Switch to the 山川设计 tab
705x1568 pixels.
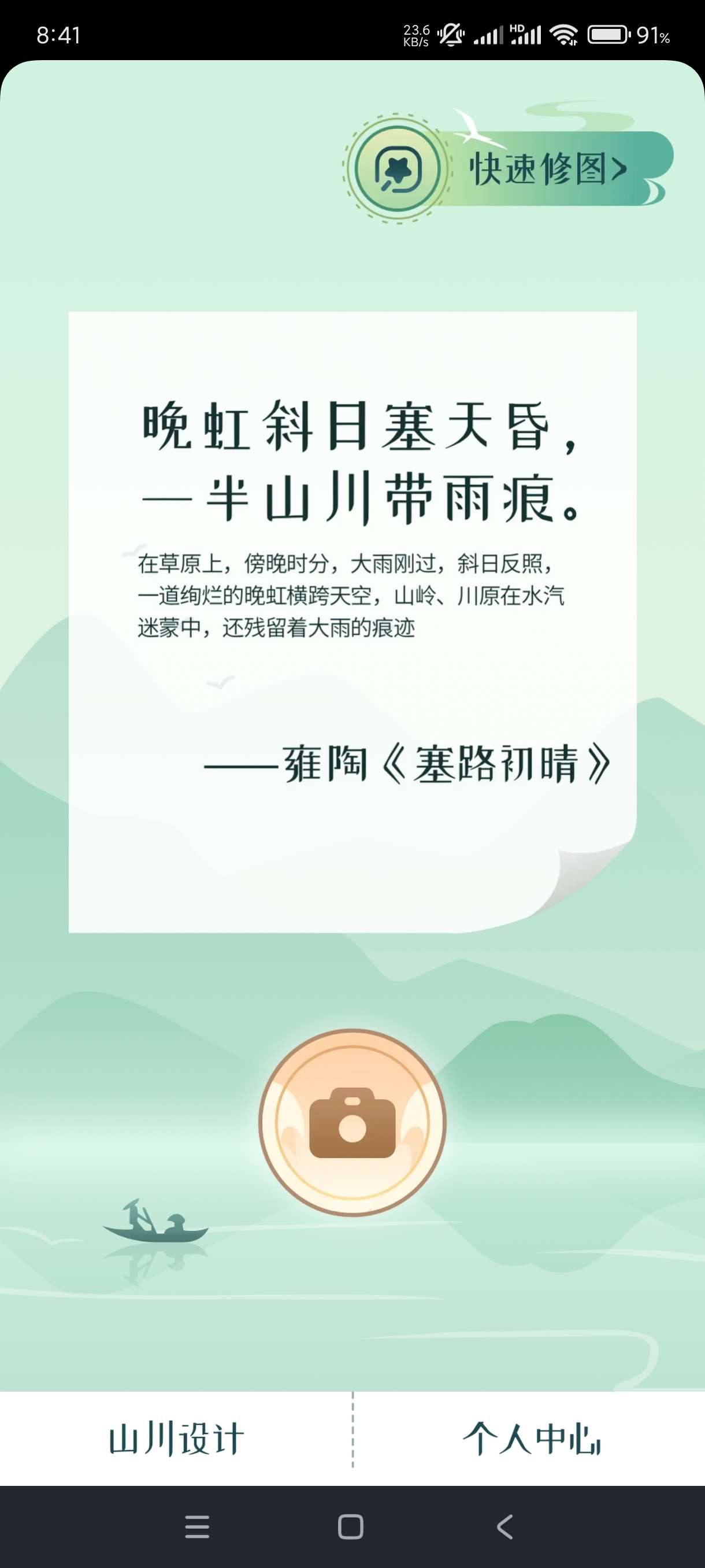click(176, 1439)
